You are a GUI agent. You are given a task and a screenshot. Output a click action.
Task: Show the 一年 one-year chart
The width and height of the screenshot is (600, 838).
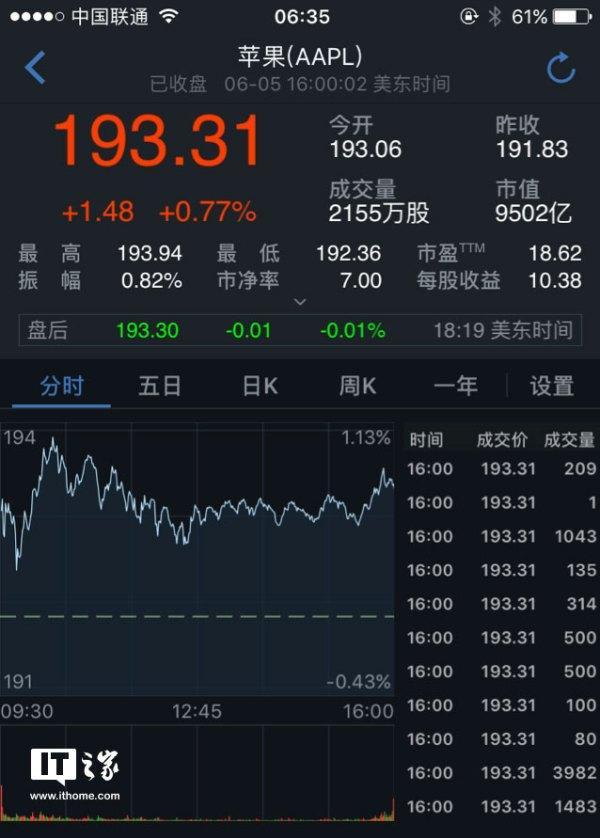click(456, 386)
